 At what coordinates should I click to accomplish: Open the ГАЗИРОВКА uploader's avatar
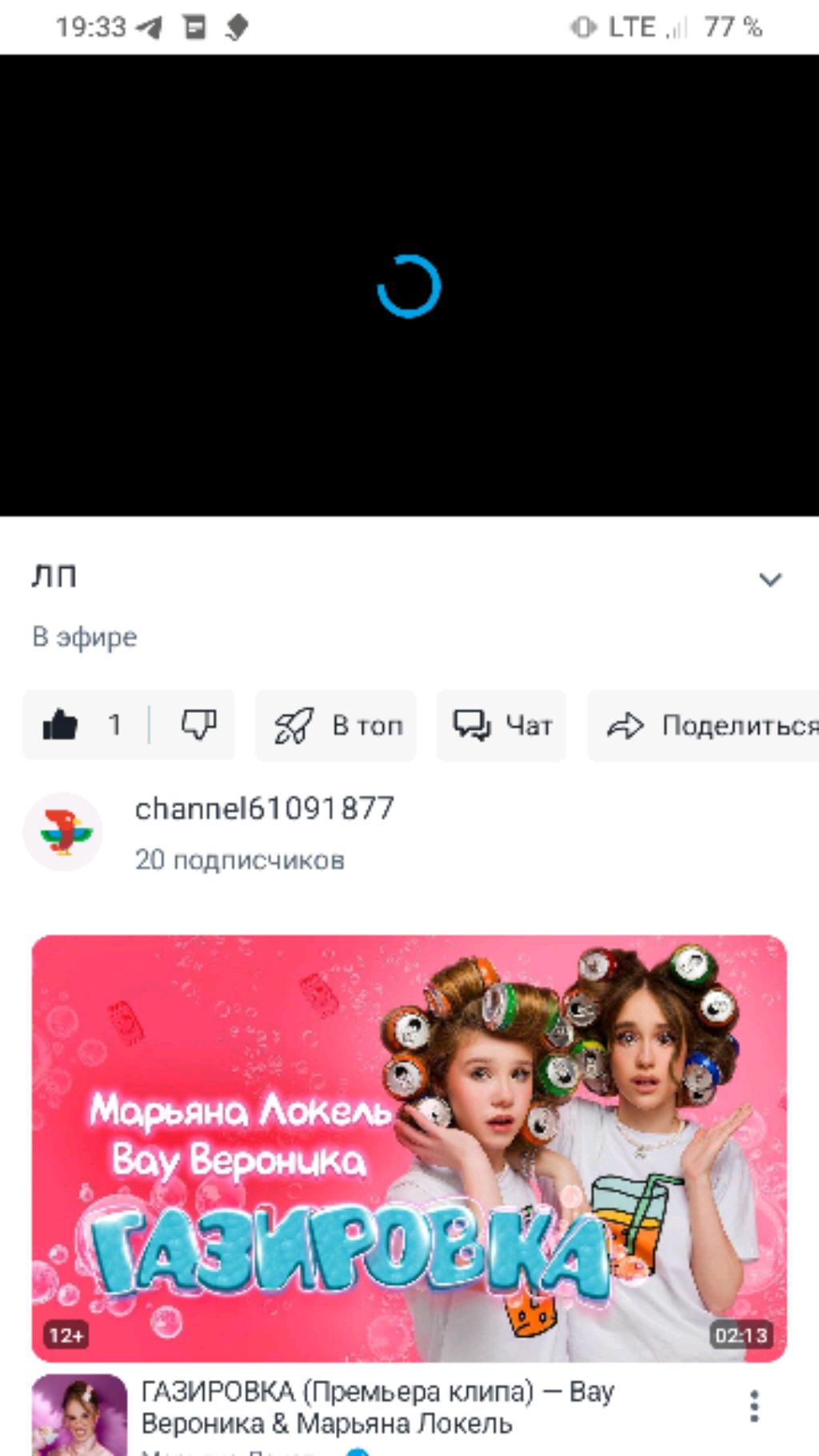[x=79, y=1414]
